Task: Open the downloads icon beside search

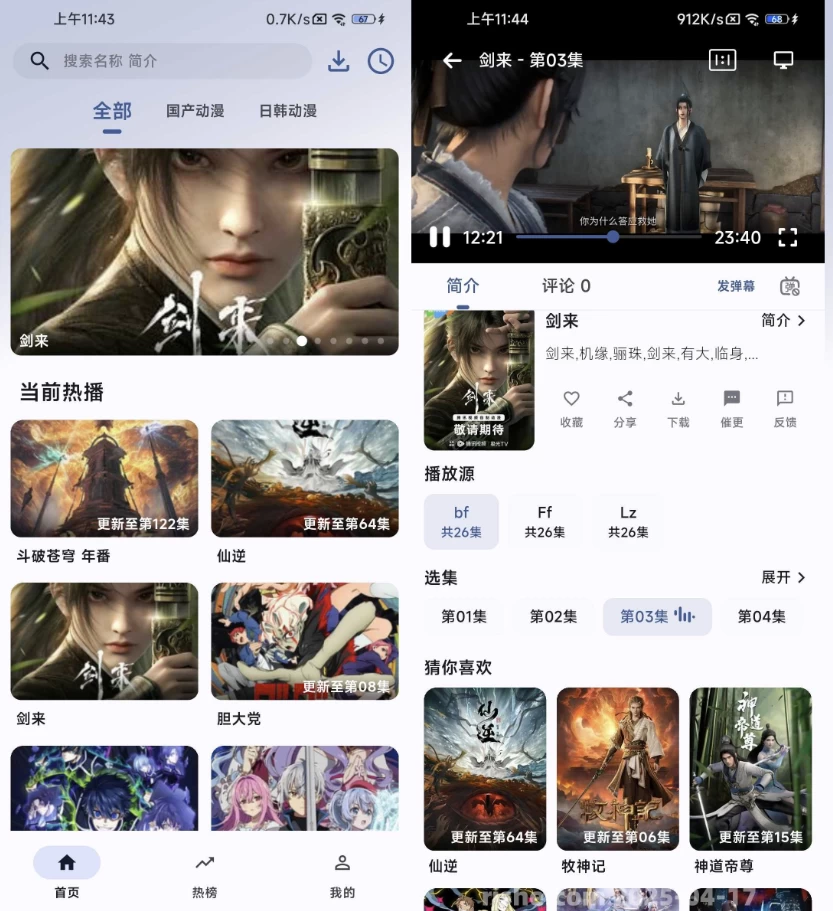Action: [339, 61]
